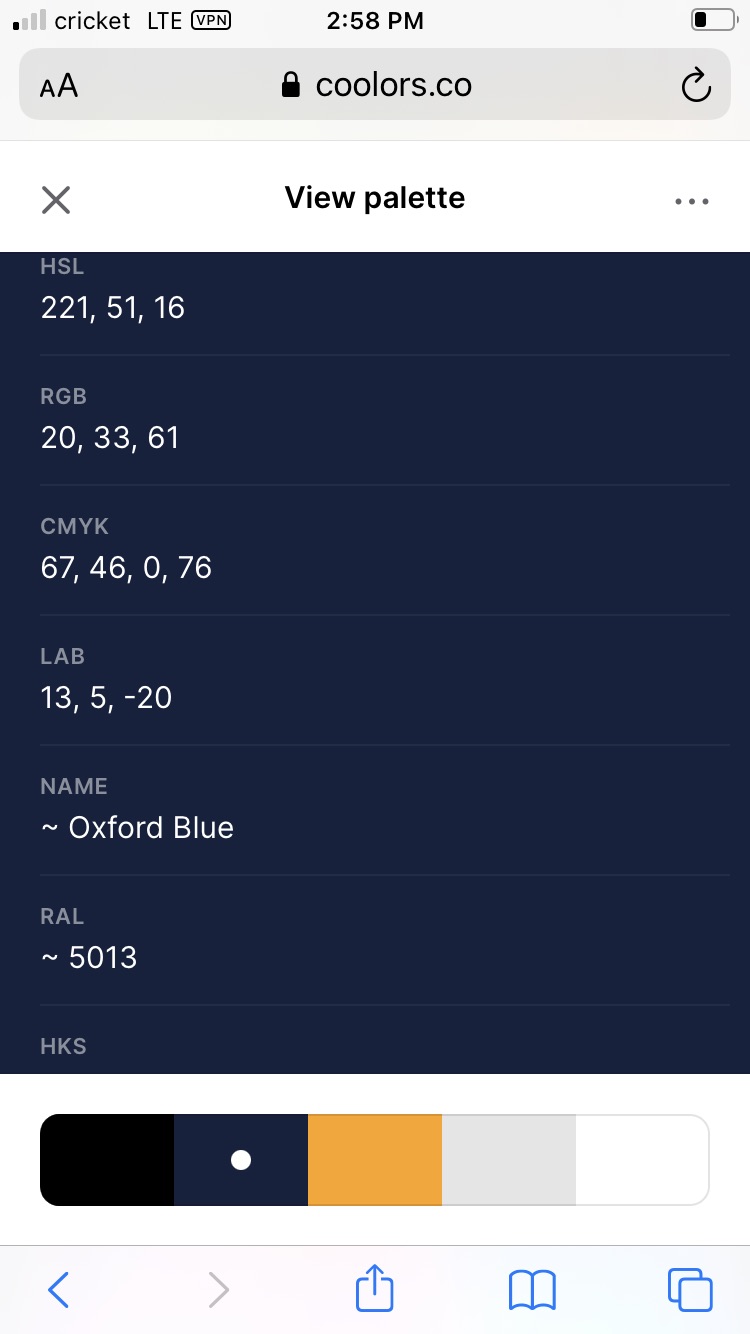Viewport: 750px width, 1334px height.
Task: Select the Oxford Blue color swatch
Action: pos(241,1160)
